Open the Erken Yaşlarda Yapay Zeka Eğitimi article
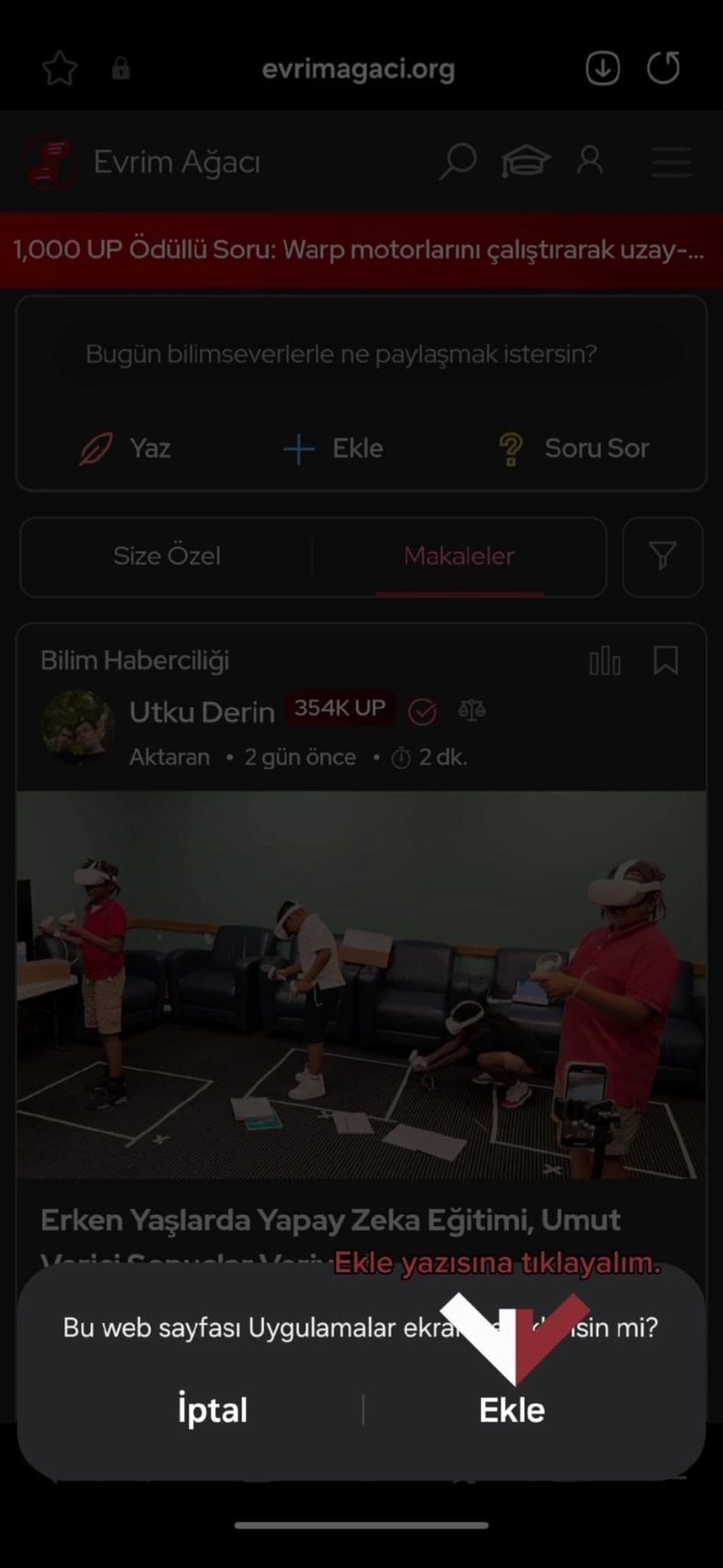The height and width of the screenshot is (1568, 723). coord(330,1220)
